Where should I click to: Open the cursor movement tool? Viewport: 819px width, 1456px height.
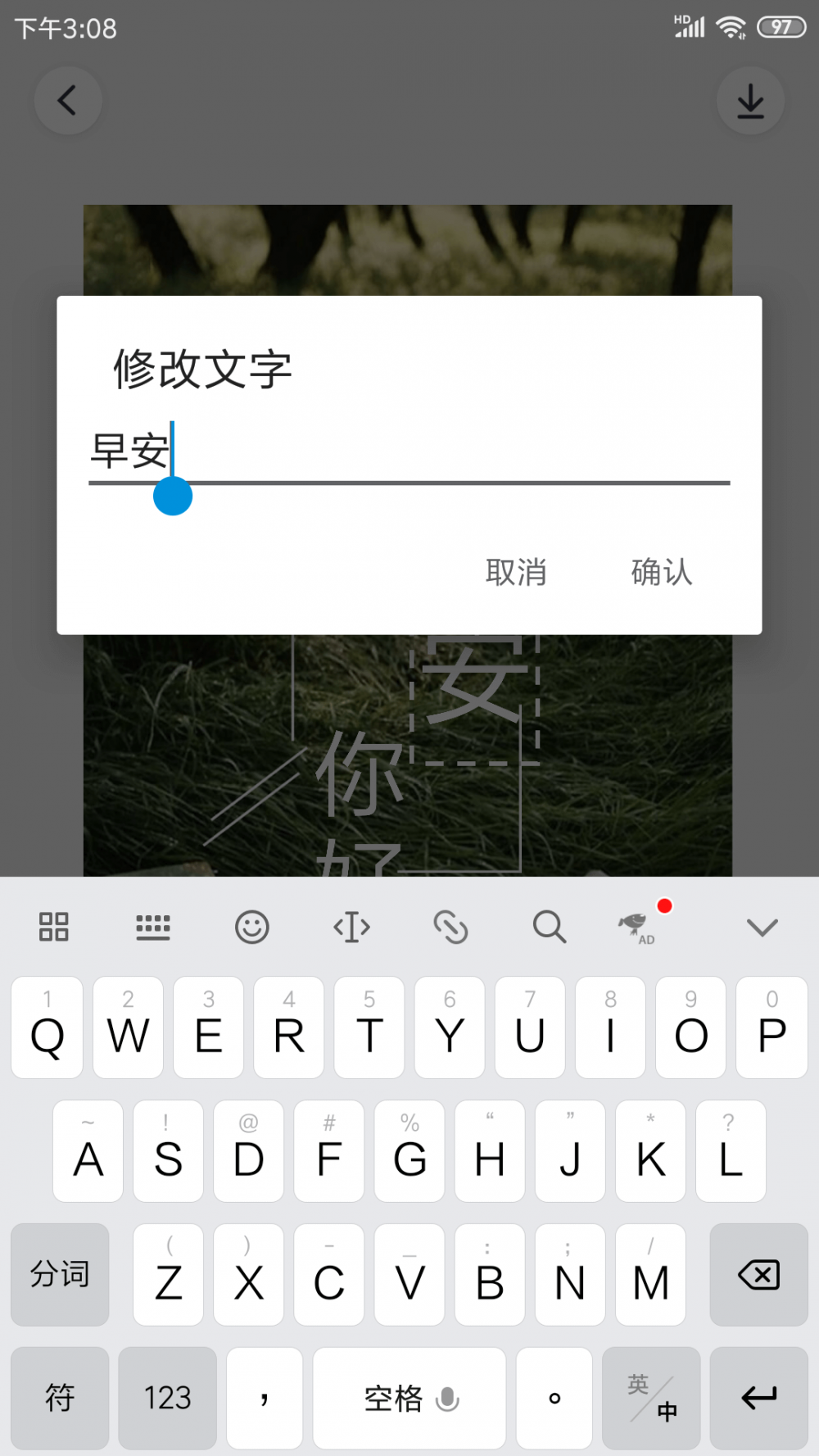coord(351,928)
